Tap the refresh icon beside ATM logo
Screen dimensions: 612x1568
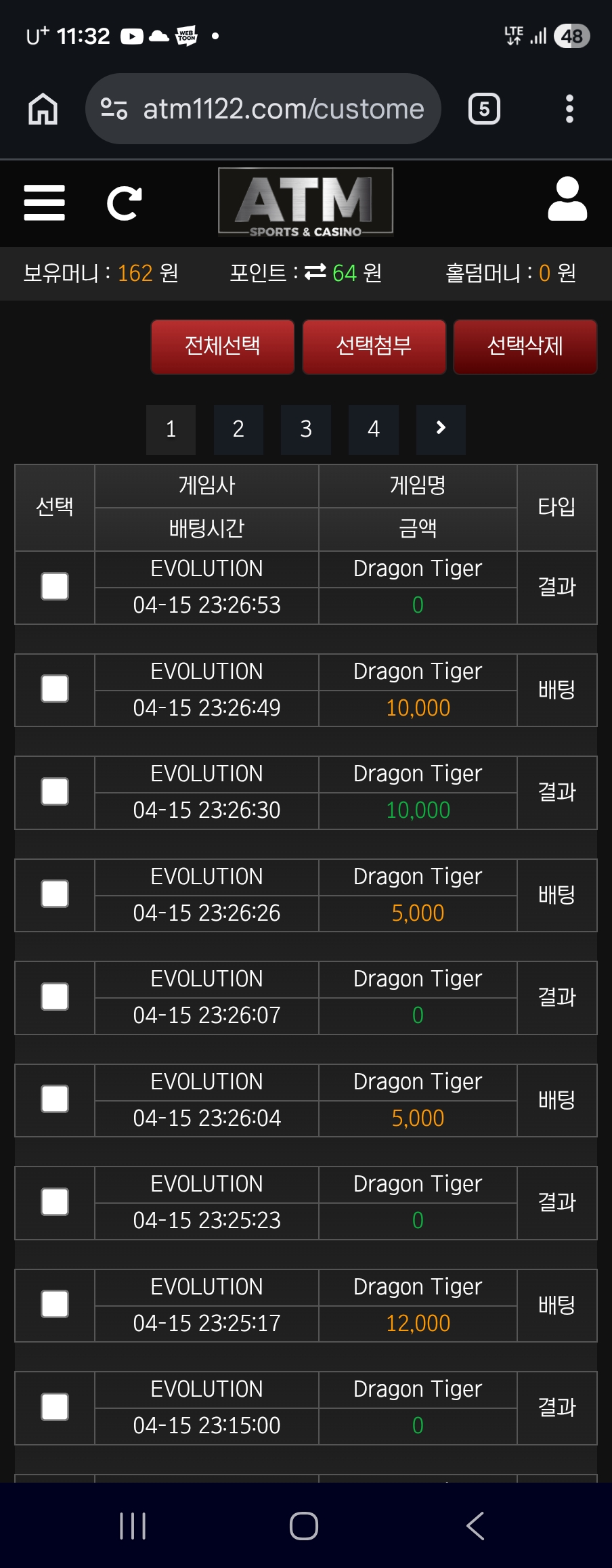click(x=125, y=202)
